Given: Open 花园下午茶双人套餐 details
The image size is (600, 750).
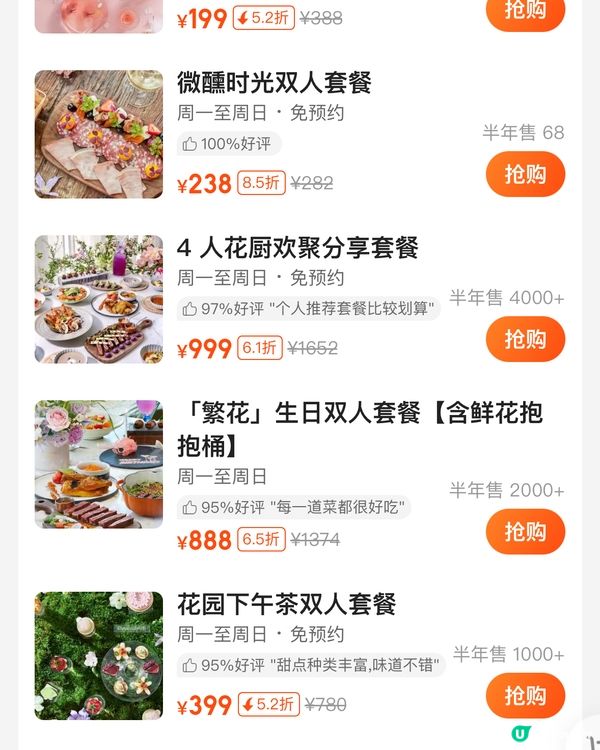Looking at the screenshot, I should tap(286, 604).
